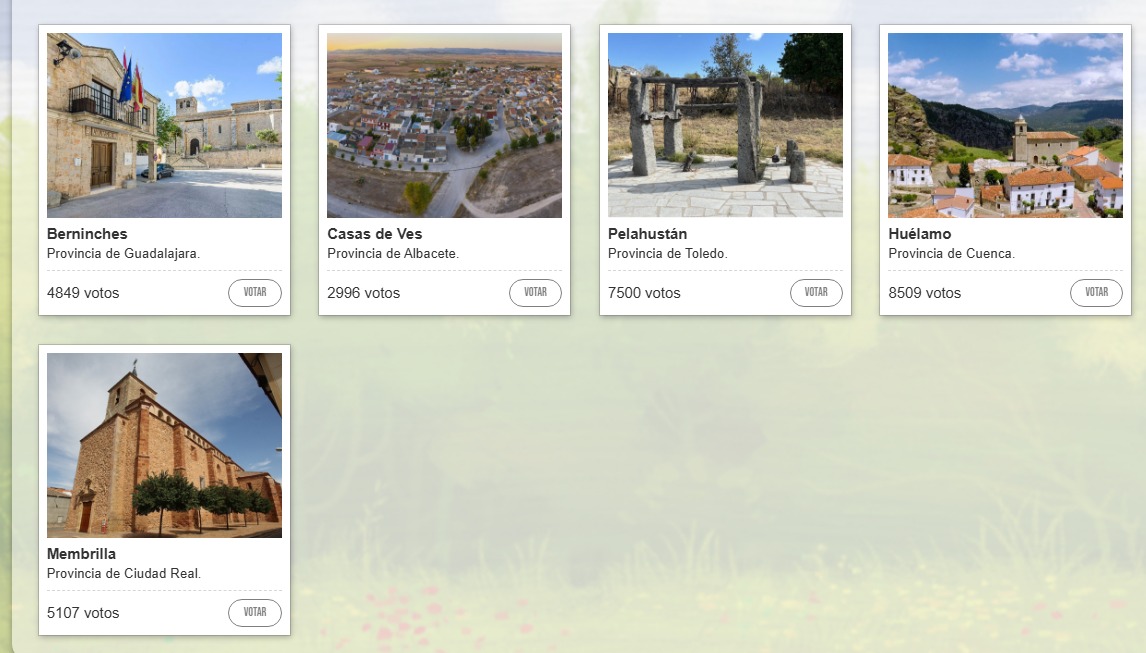Viewport: 1146px width, 653px height.
Task: Vote for Casas de Ves
Action: tap(535, 293)
